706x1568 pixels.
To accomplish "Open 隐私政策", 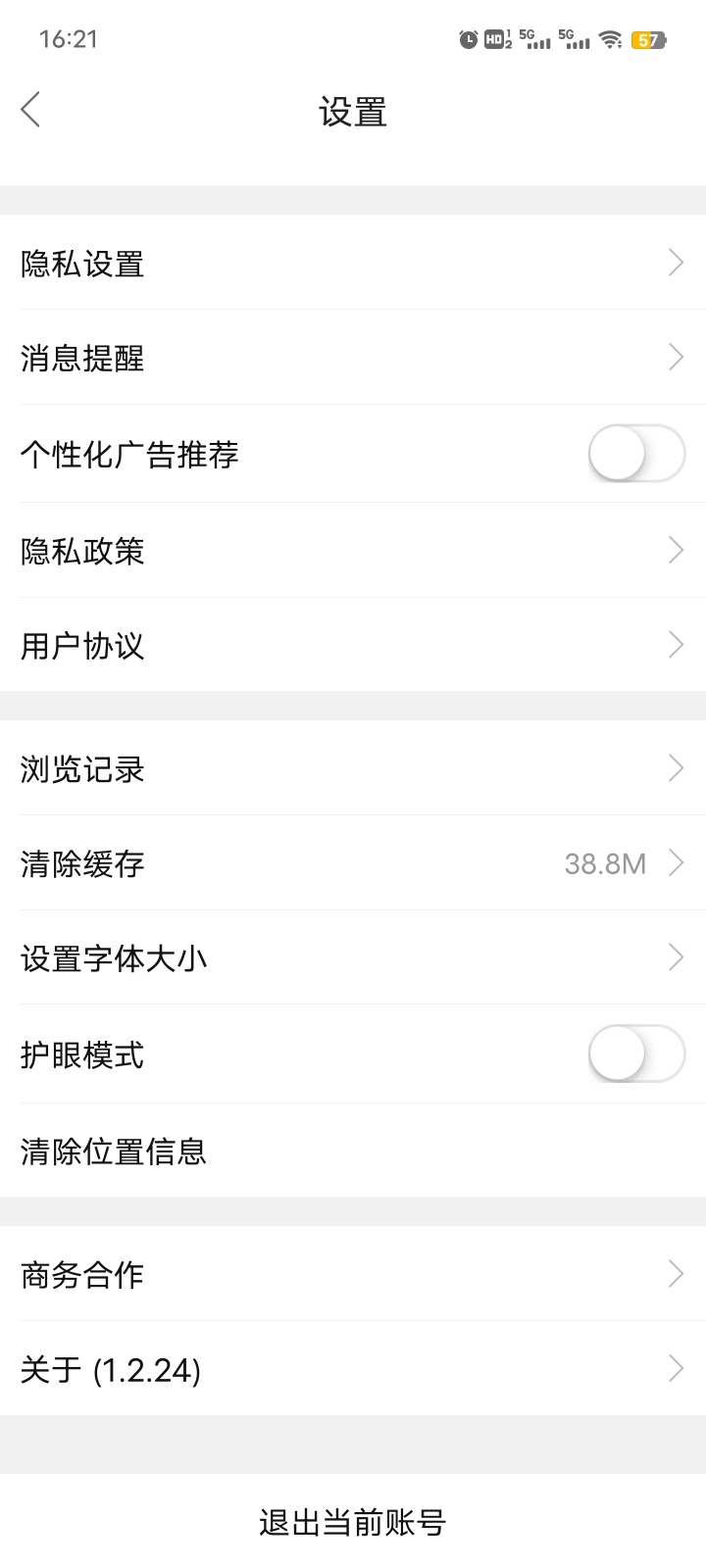I will pos(353,550).
